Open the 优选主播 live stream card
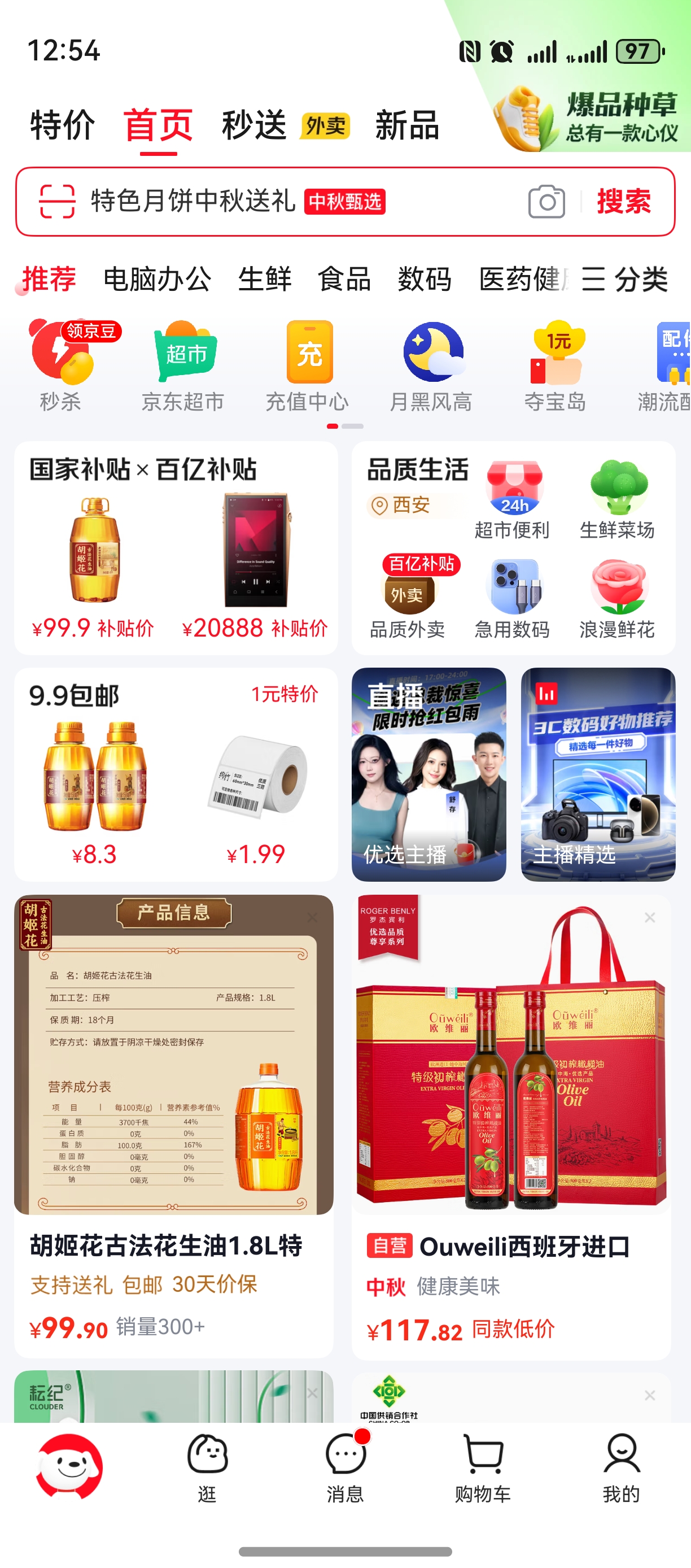The height and width of the screenshot is (1568, 691). point(429,774)
